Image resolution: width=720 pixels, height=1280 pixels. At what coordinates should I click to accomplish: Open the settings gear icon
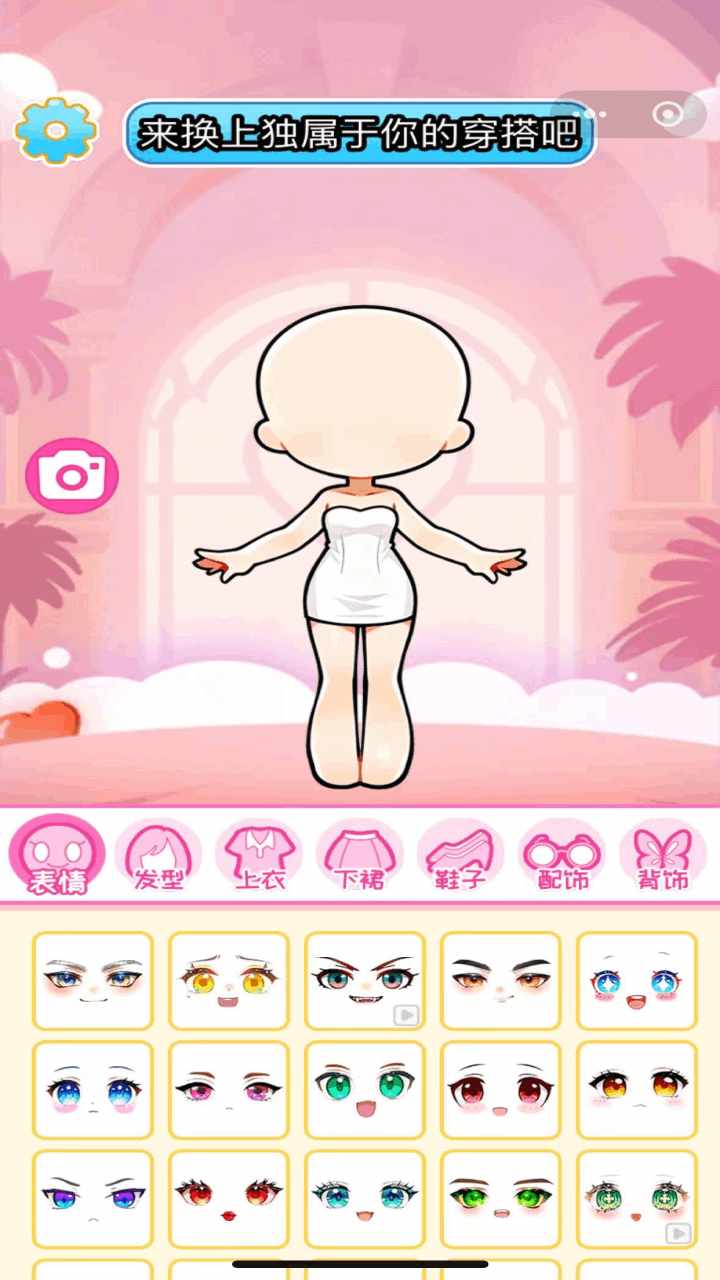click(x=56, y=130)
